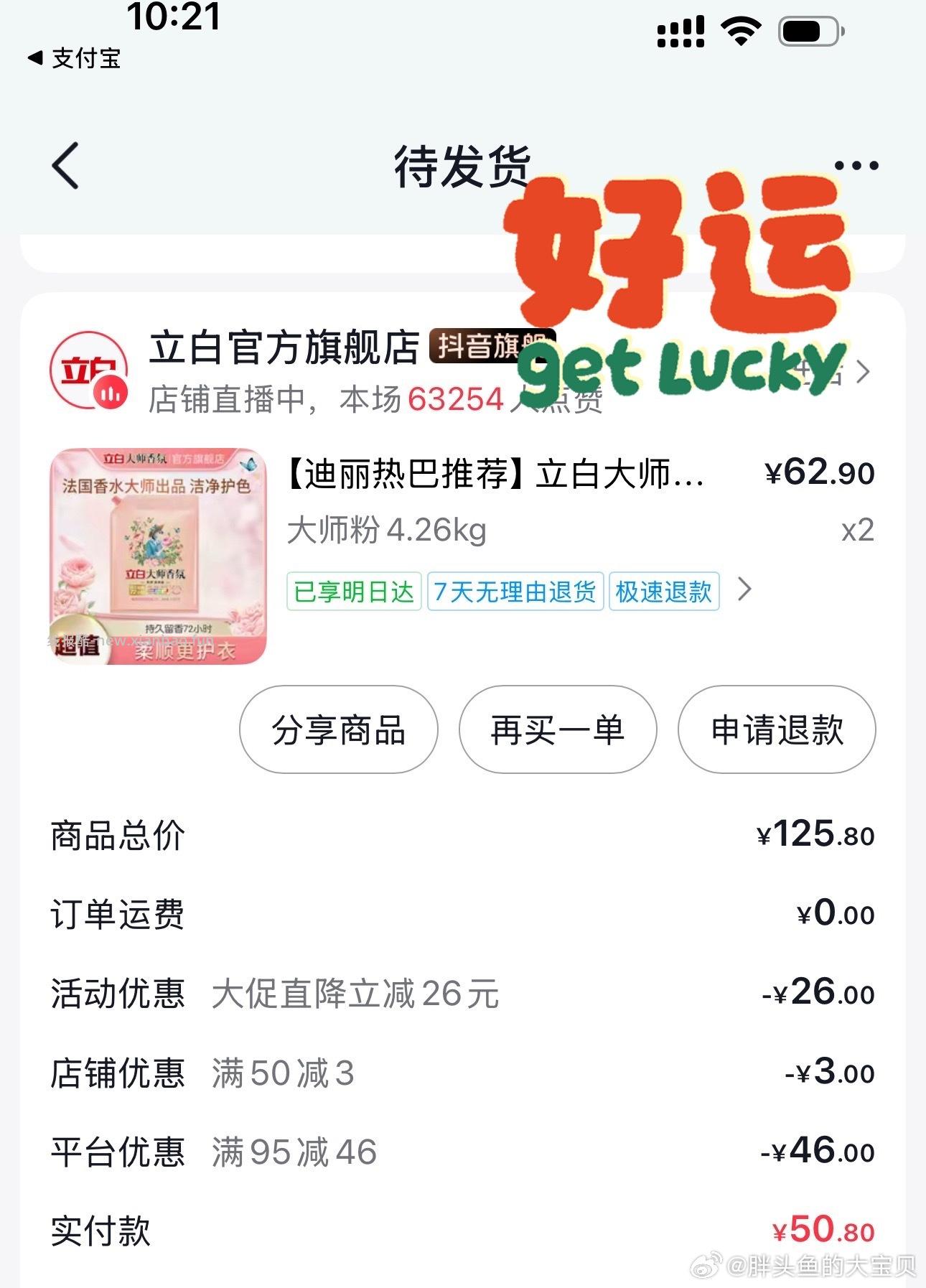Tap the battery indicator in the status bar
The height and width of the screenshot is (1288, 926).
805,30
